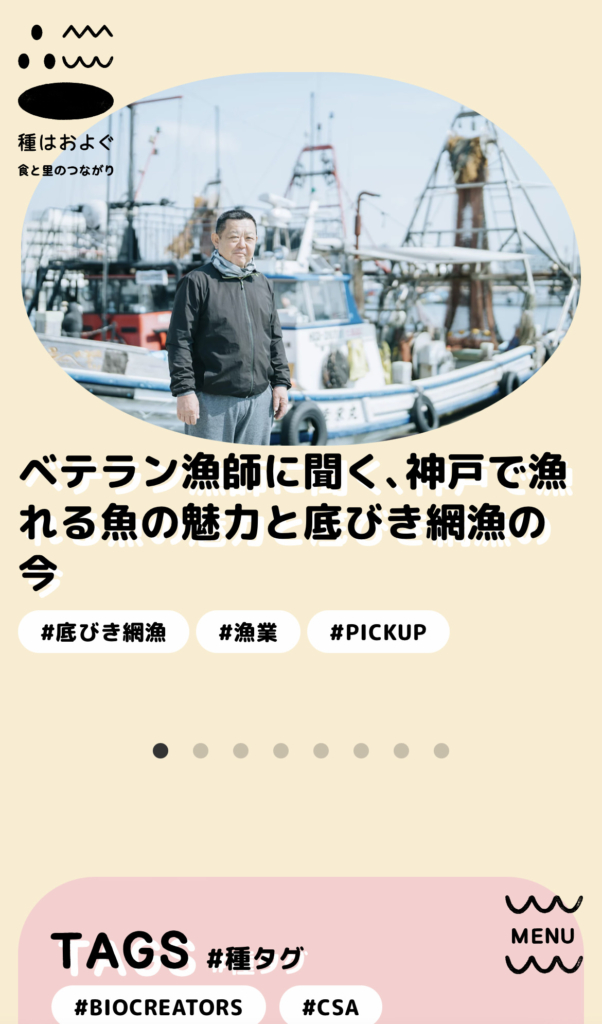Go to the second carousel slide dot
Image resolution: width=602 pixels, height=1024 pixels.
tap(201, 751)
